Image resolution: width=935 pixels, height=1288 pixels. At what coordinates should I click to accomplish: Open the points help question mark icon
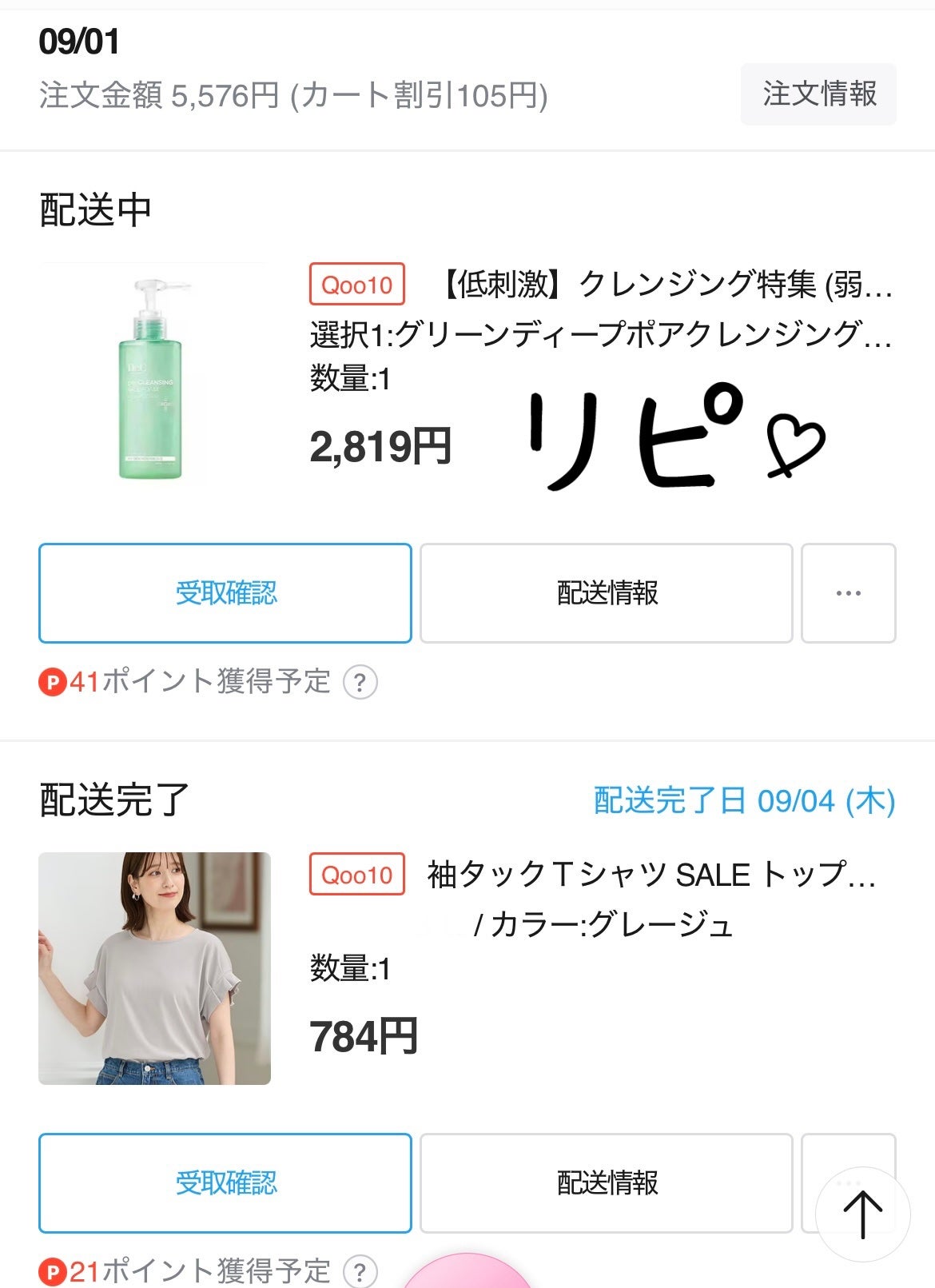[360, 683]
